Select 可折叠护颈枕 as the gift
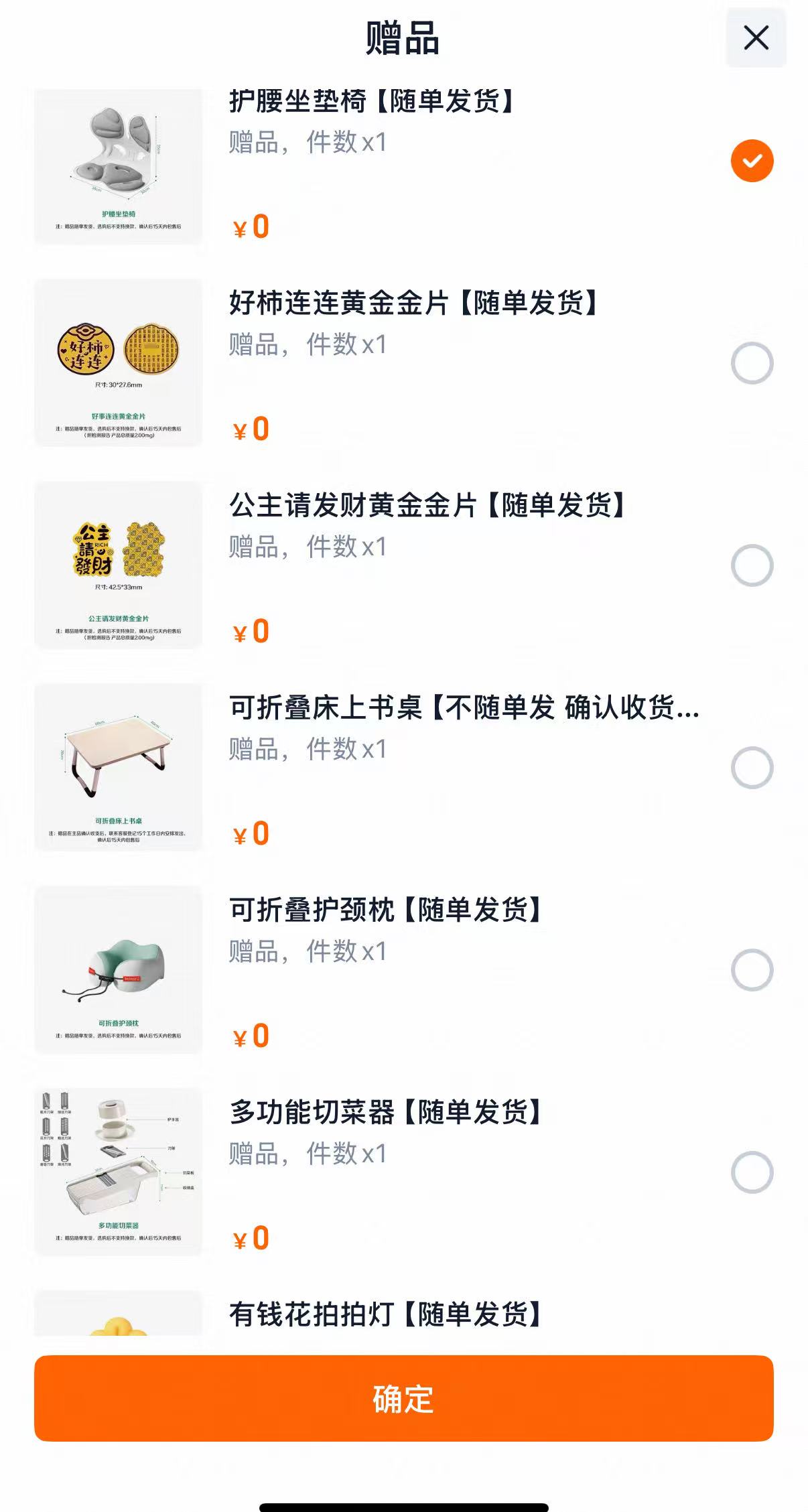 tap(752, 970)
